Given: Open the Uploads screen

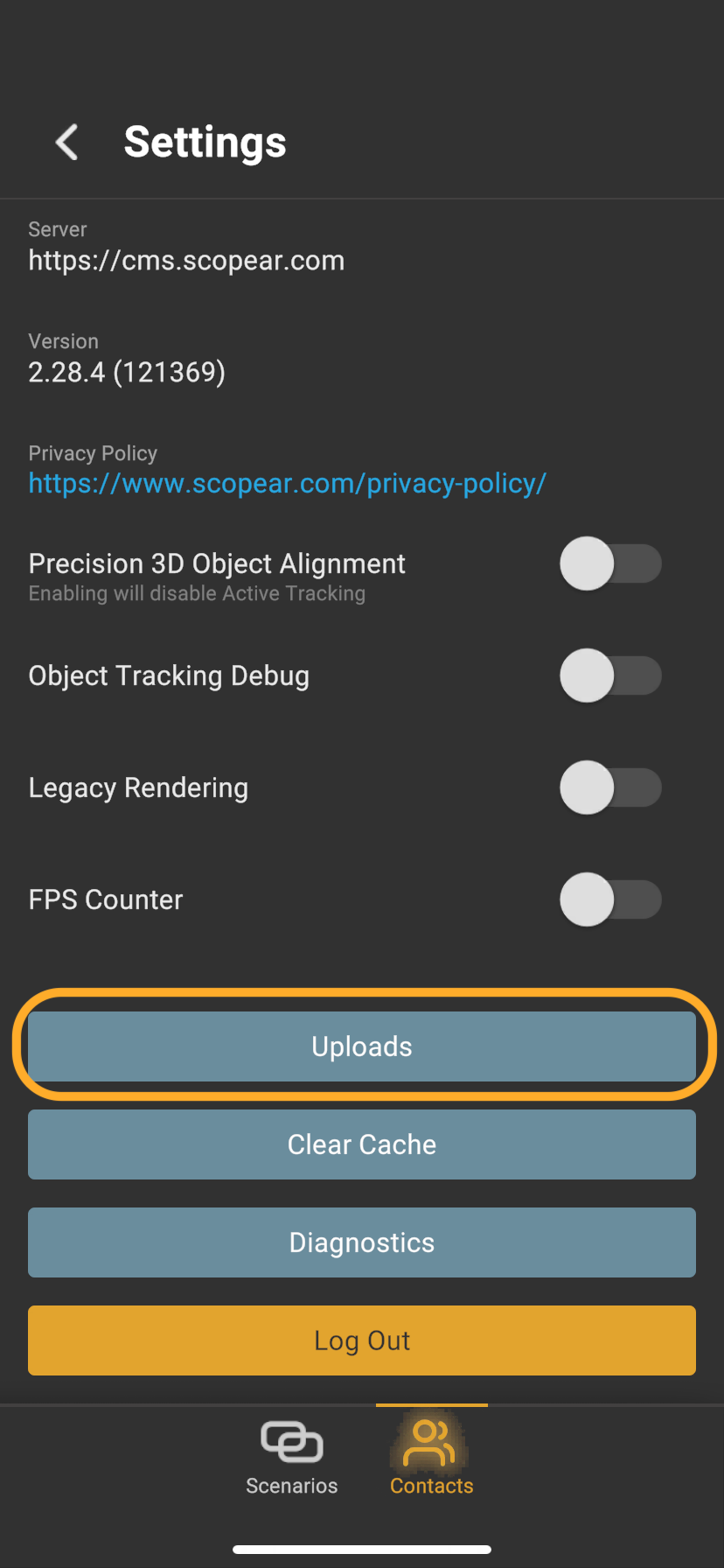Looking at the screenshot, I should click(362, 1046).
